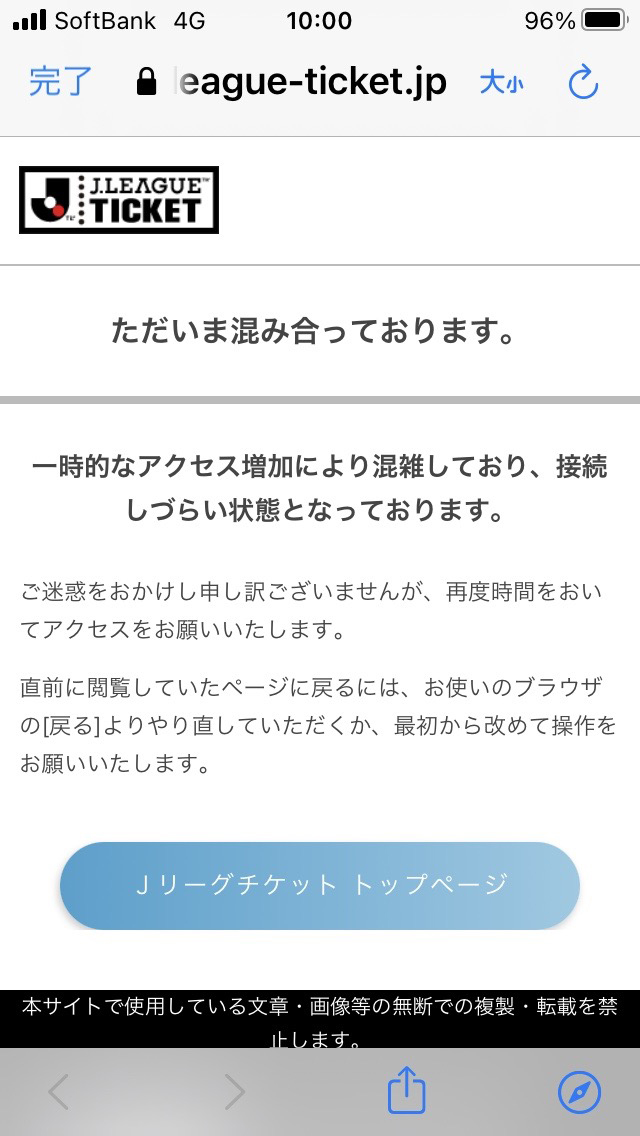Go to Jリーグチケット トップページ
Image resolution: width=640 pixels, height=1136 pixels.
(x=320, y=885)
